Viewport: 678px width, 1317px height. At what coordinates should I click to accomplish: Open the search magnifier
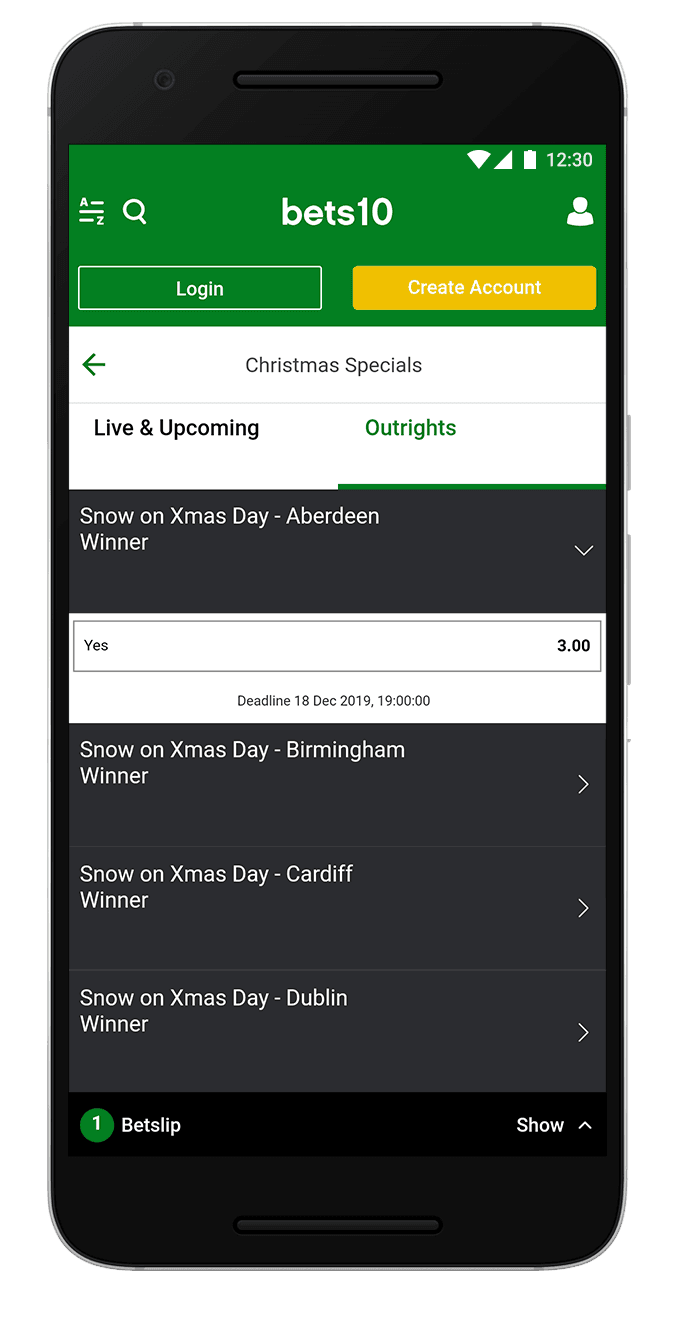[x=135, y=212]
